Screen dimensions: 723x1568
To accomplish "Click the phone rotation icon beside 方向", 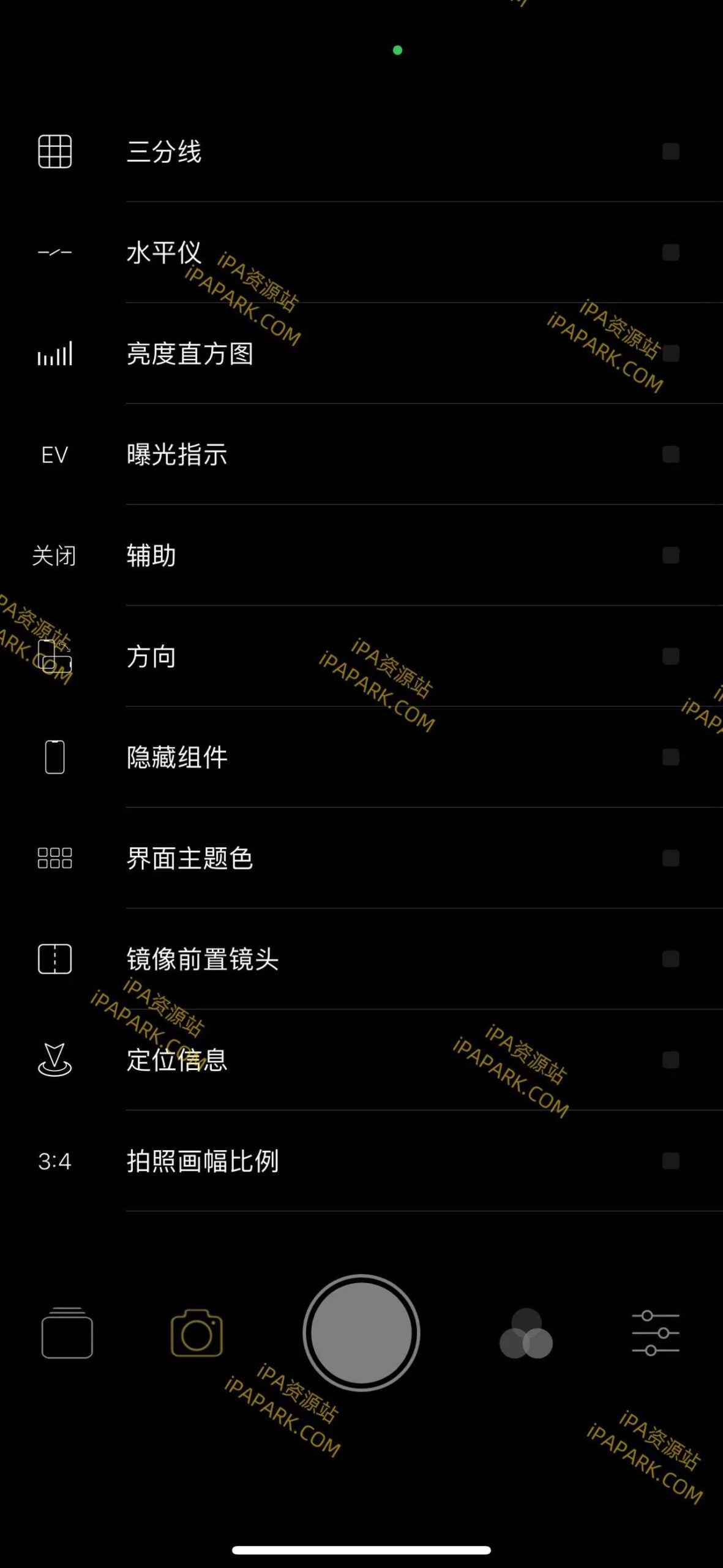I will [54, 657].
